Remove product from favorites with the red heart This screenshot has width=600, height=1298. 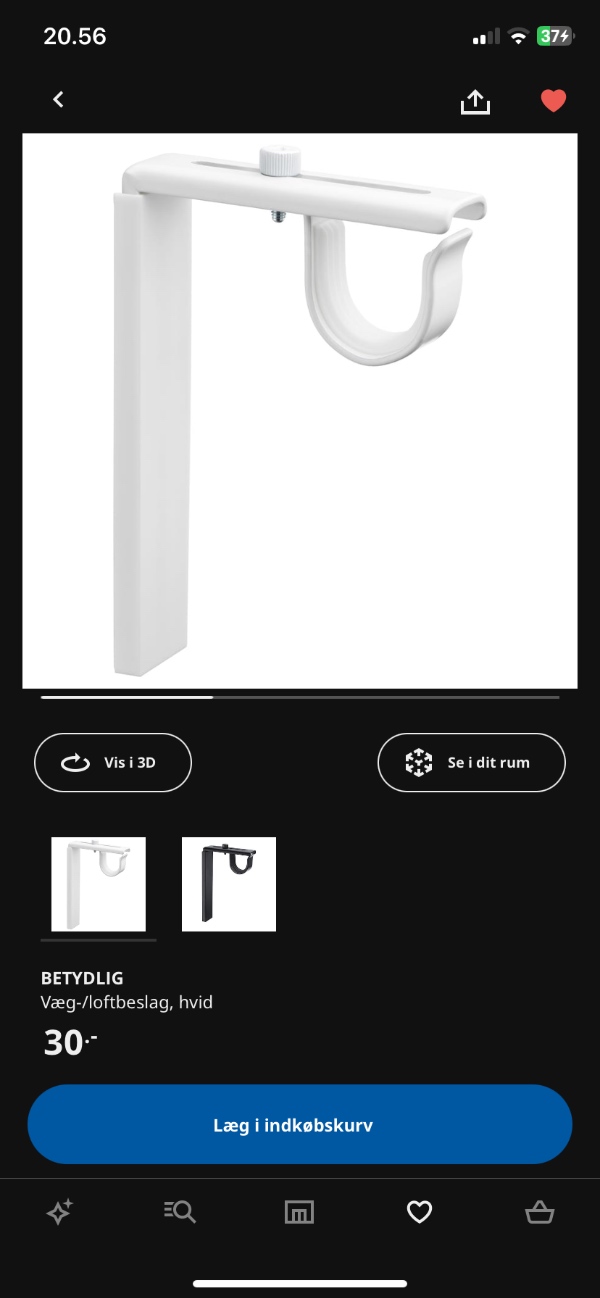pos(553,101)
